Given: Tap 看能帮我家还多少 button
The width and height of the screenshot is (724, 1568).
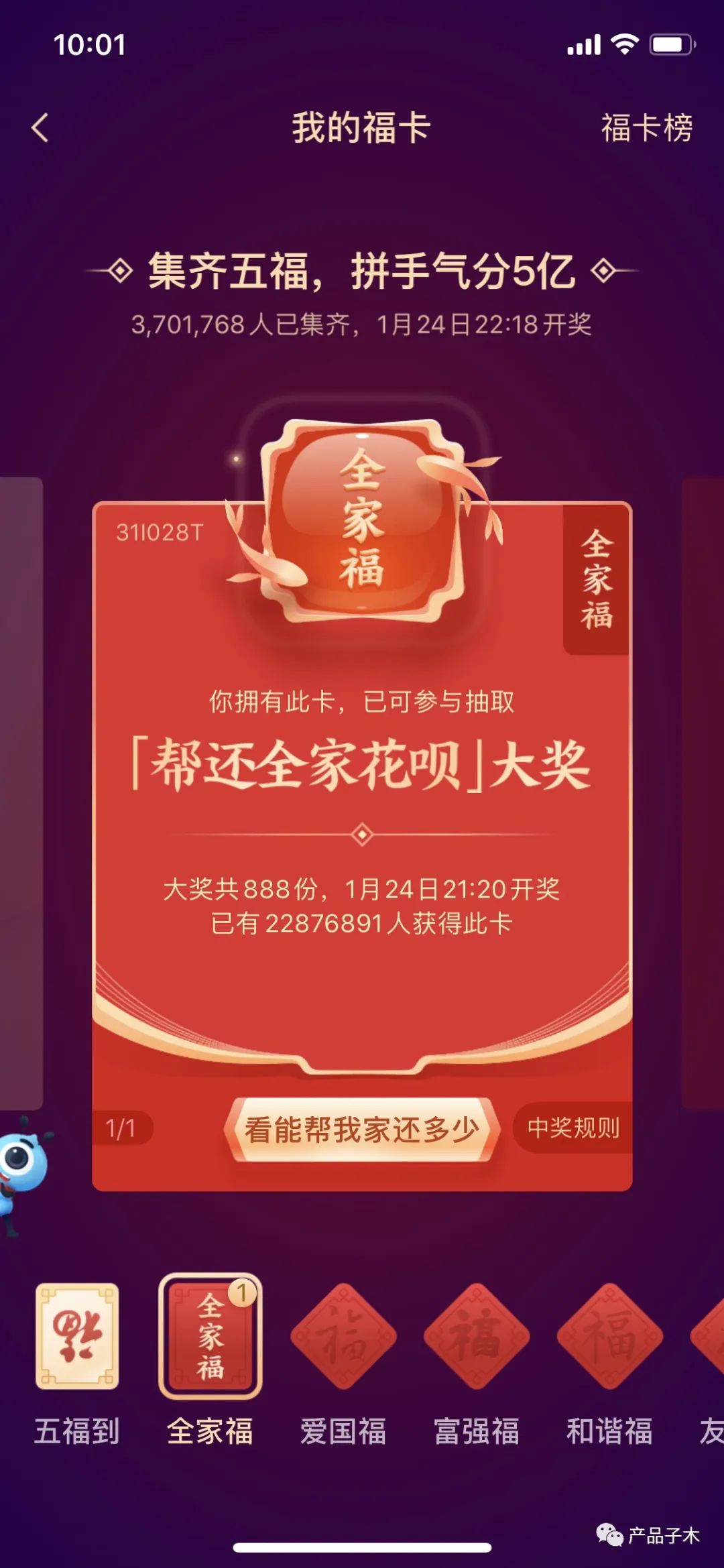Looking at the screenshot, I should coord(362,1130).
